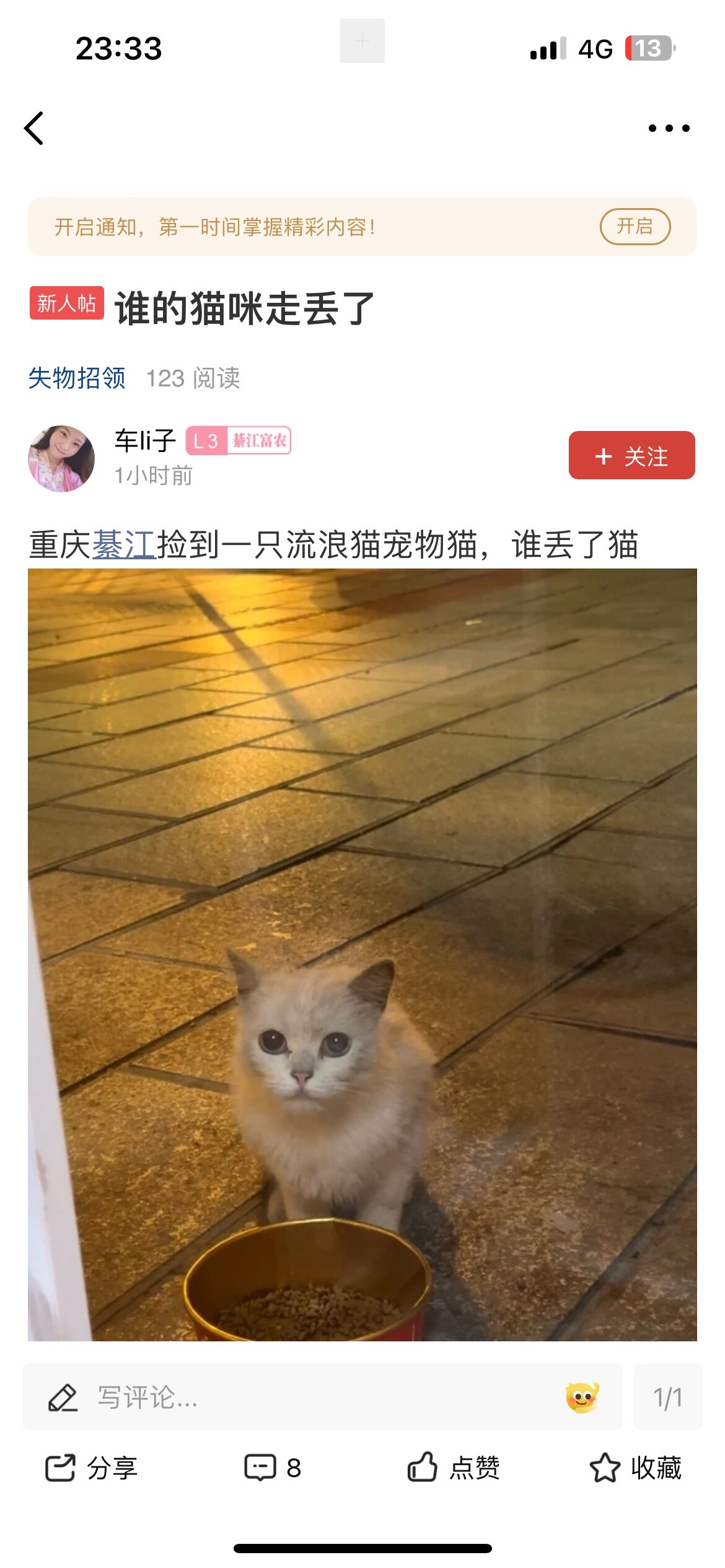Enable notifications with the 开启 button
Screen dimensions: 725x1568
[635, 227]
